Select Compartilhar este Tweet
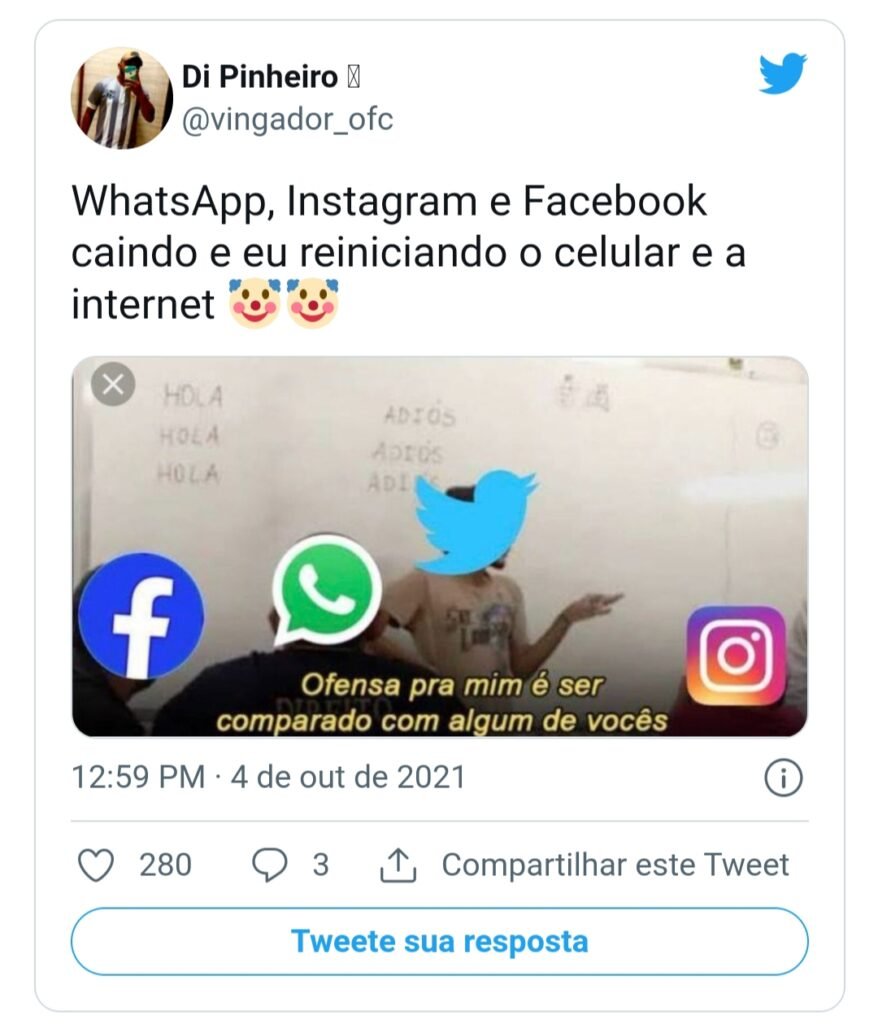 click(x=585, y=865)
